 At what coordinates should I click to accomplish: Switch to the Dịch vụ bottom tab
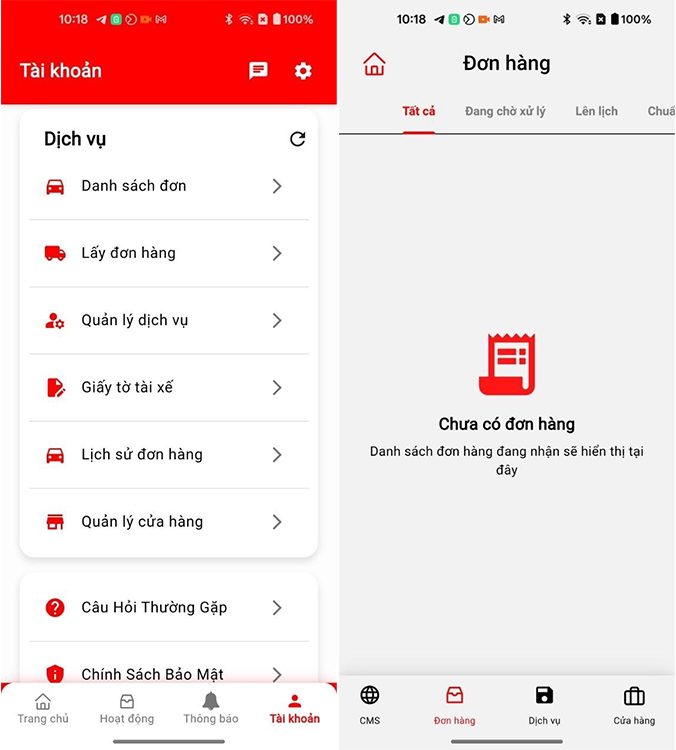544,704
